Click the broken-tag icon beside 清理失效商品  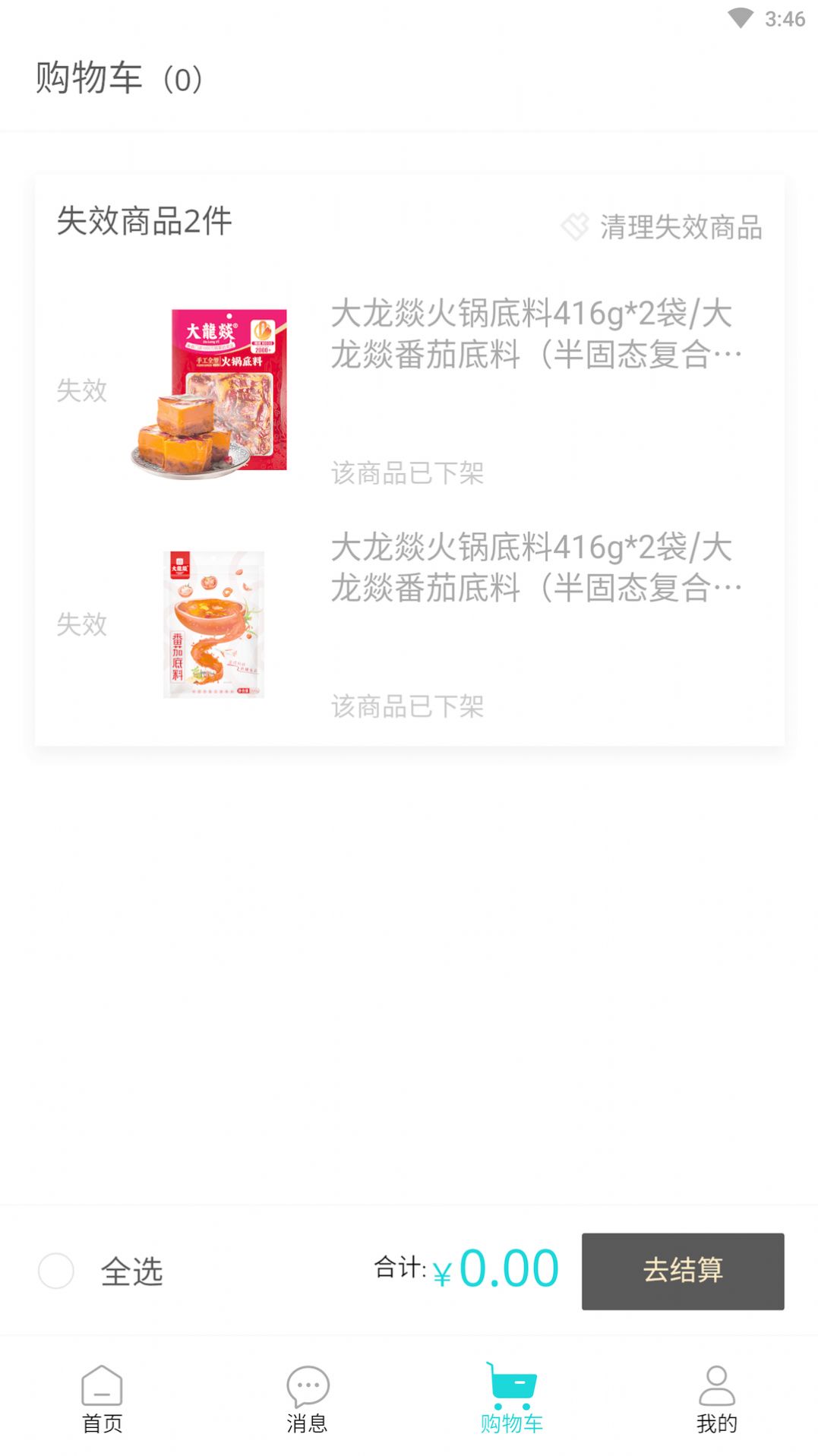coord(575,227)
